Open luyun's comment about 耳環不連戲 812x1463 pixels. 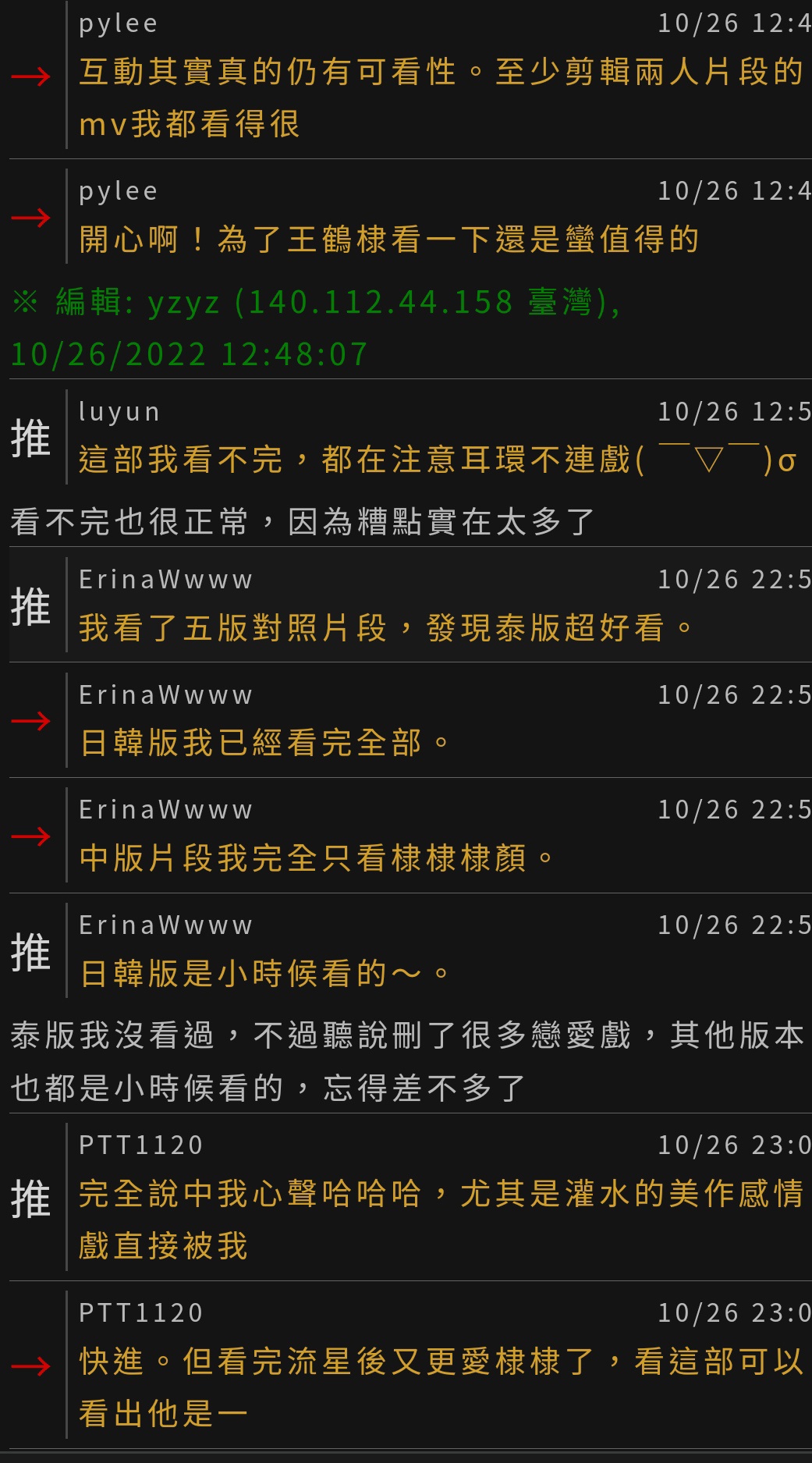437,459
